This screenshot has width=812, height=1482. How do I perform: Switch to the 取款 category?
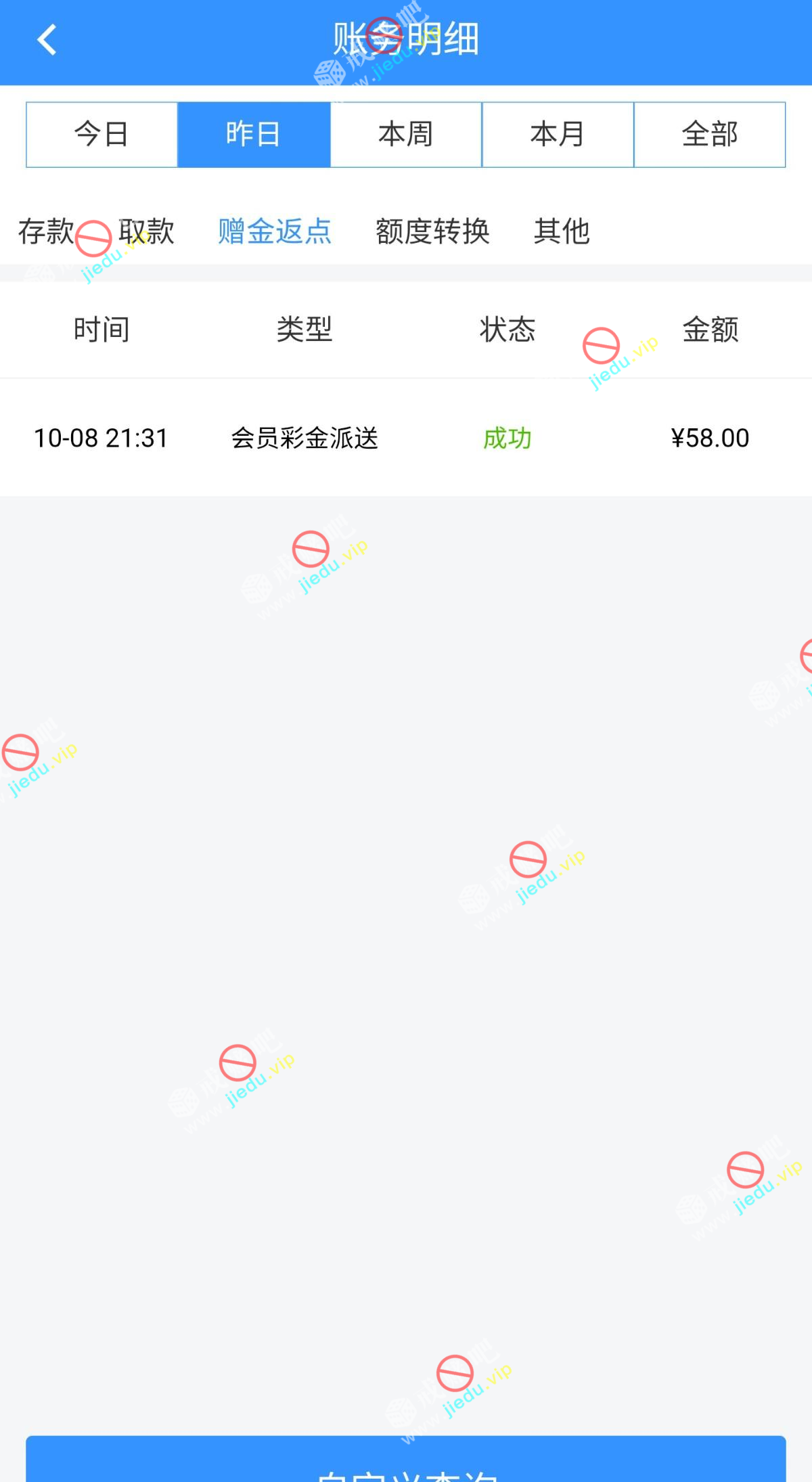[147, 231]
